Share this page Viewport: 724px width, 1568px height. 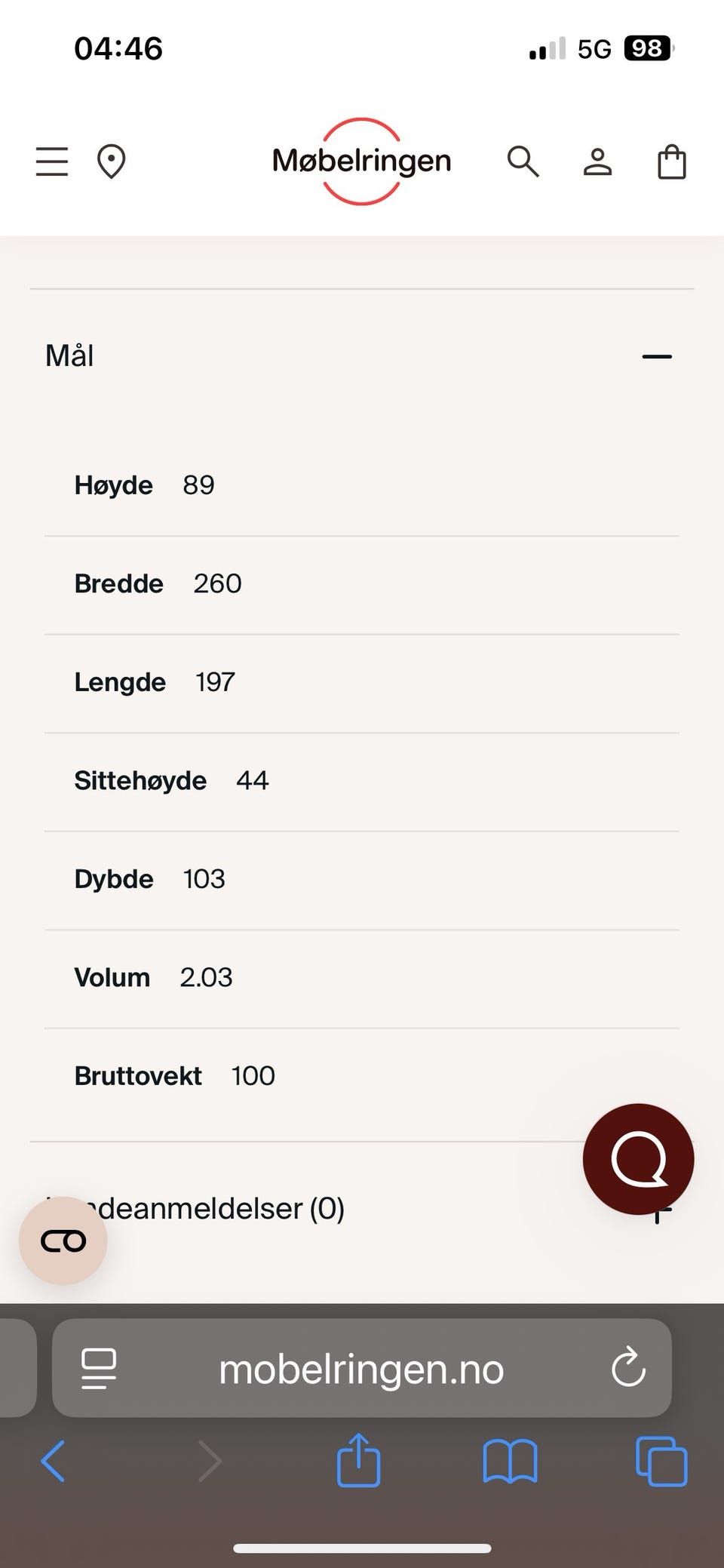(x=358, y=1460)
